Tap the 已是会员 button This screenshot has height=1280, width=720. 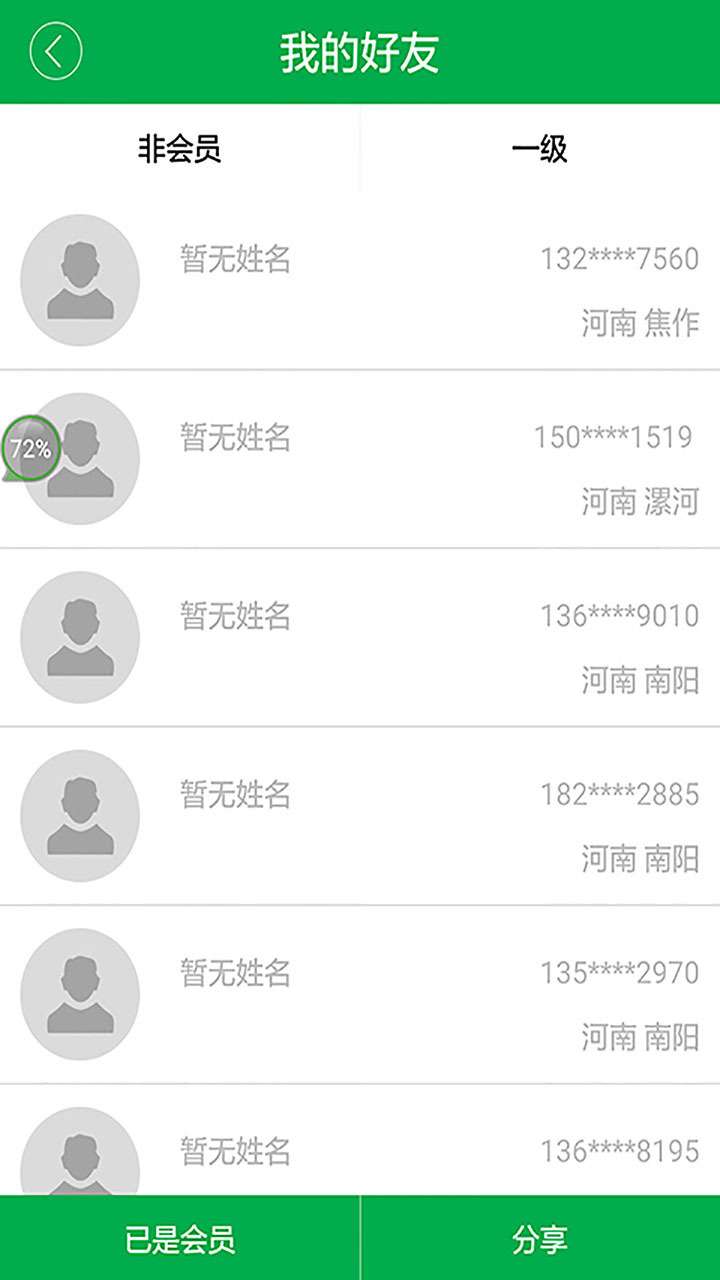pyautogui.click(x=180, y=1238)
